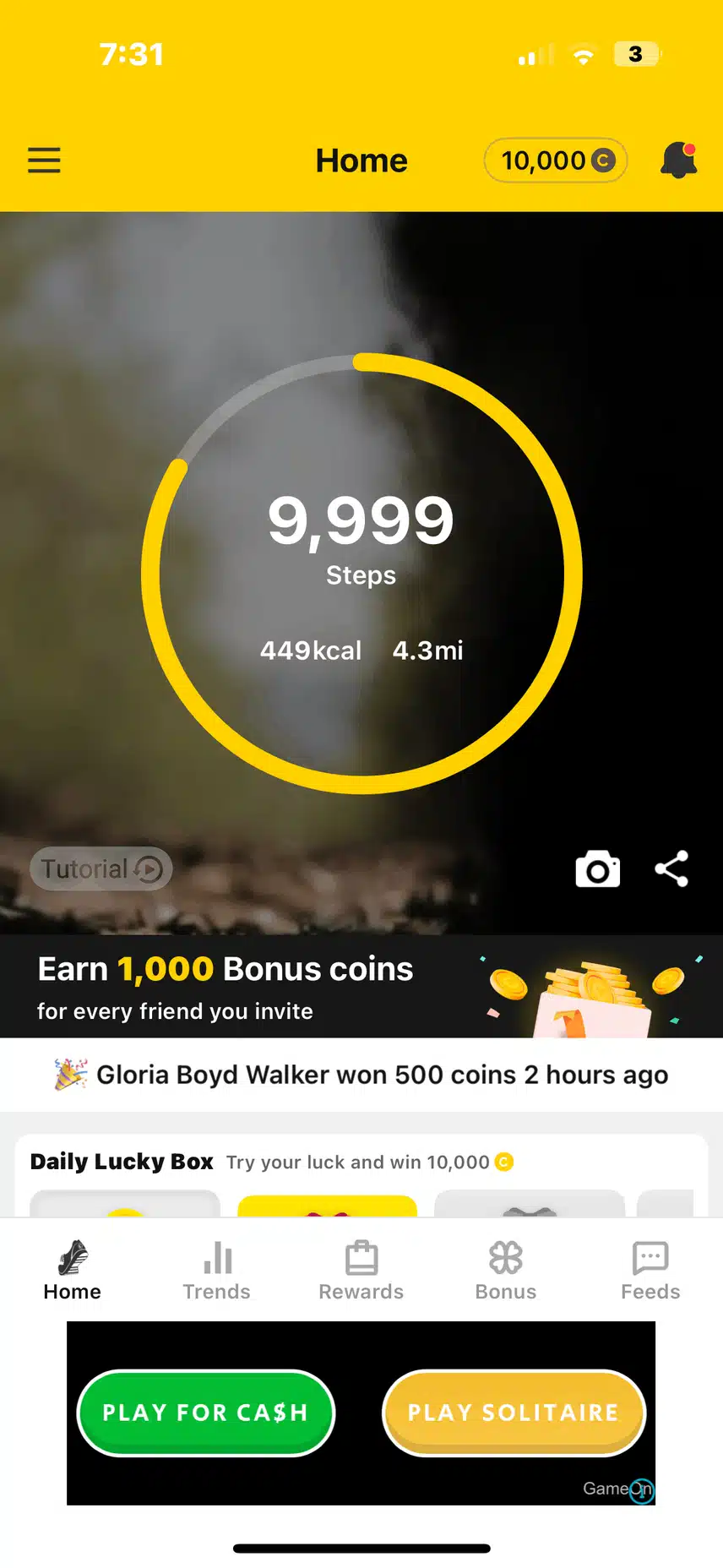The image size is (723, 1568).
Task: Tap Play For Cash ad button
Action: 205,1413
